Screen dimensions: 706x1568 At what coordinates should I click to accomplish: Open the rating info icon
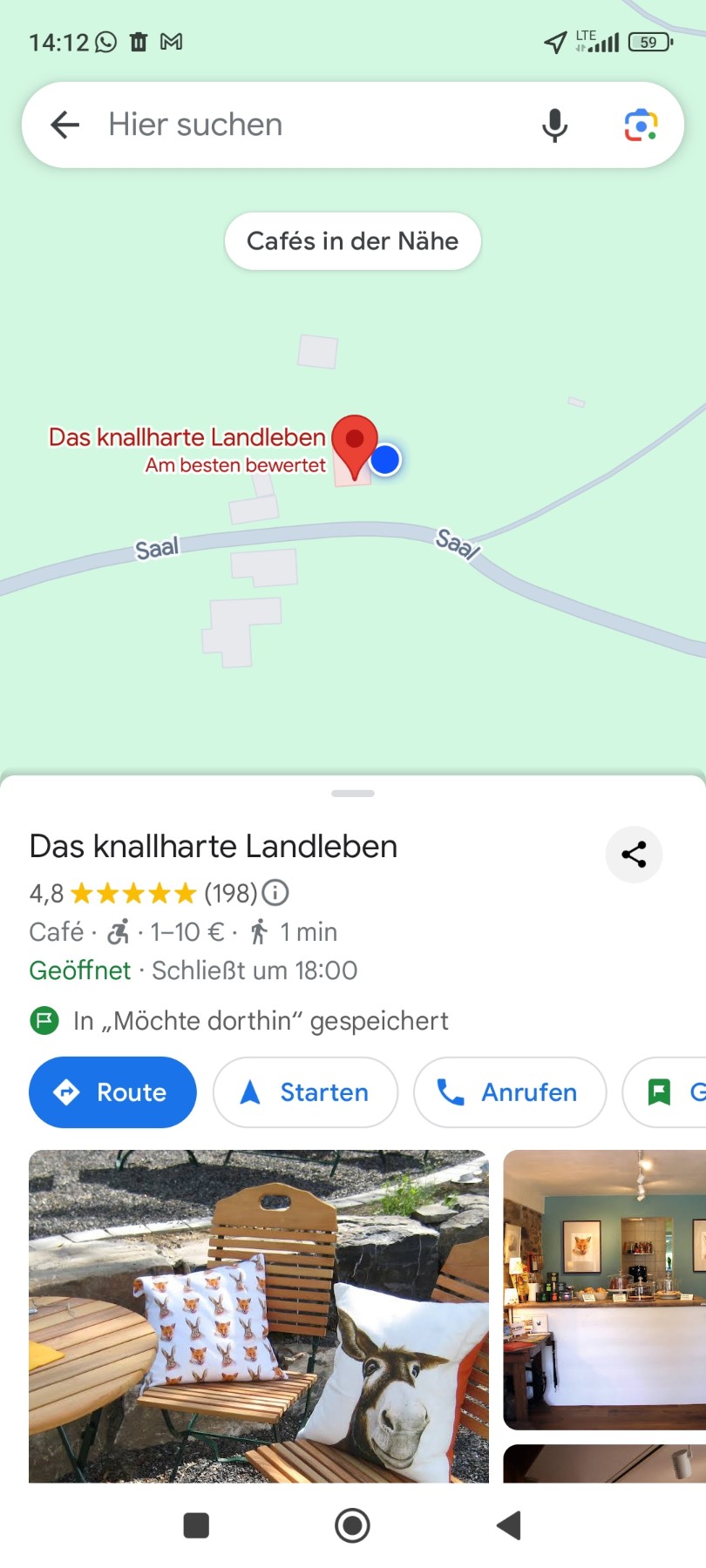tap(275, 893)
